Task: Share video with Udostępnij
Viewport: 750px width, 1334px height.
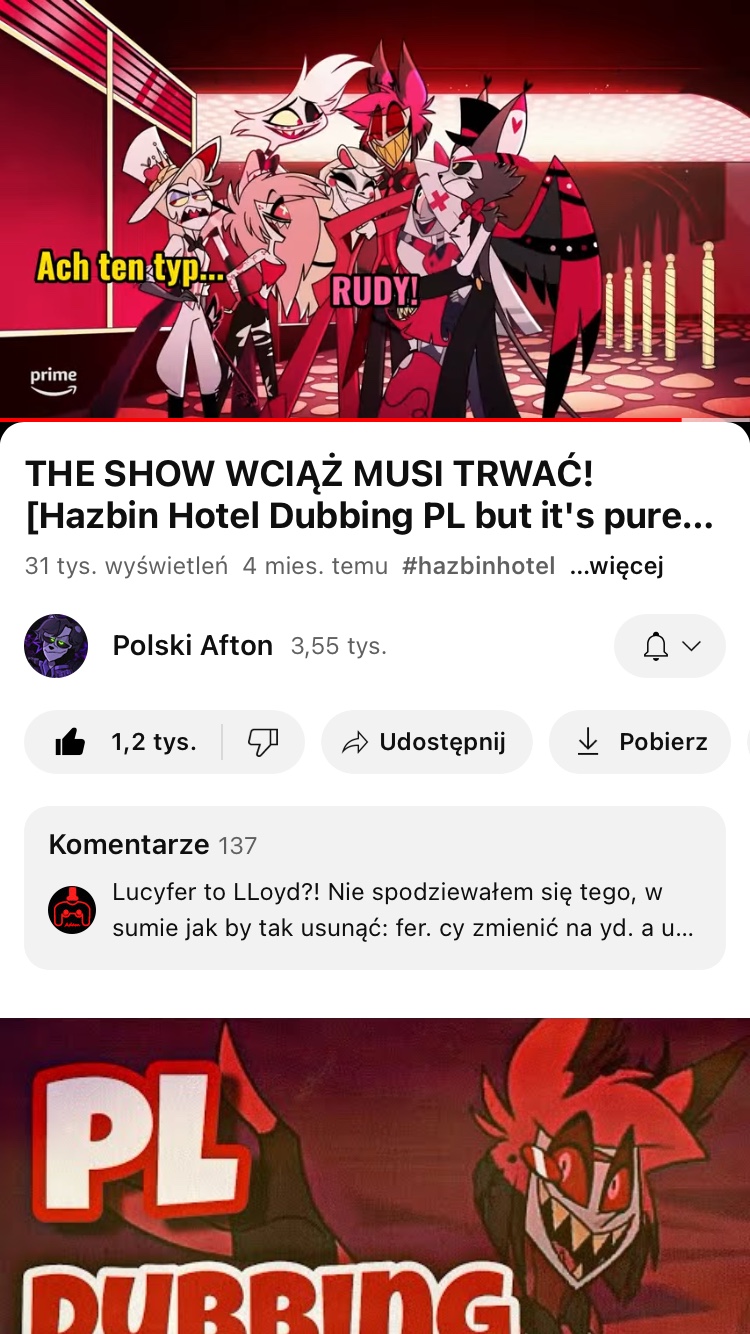Action: [x=426, y=742]
